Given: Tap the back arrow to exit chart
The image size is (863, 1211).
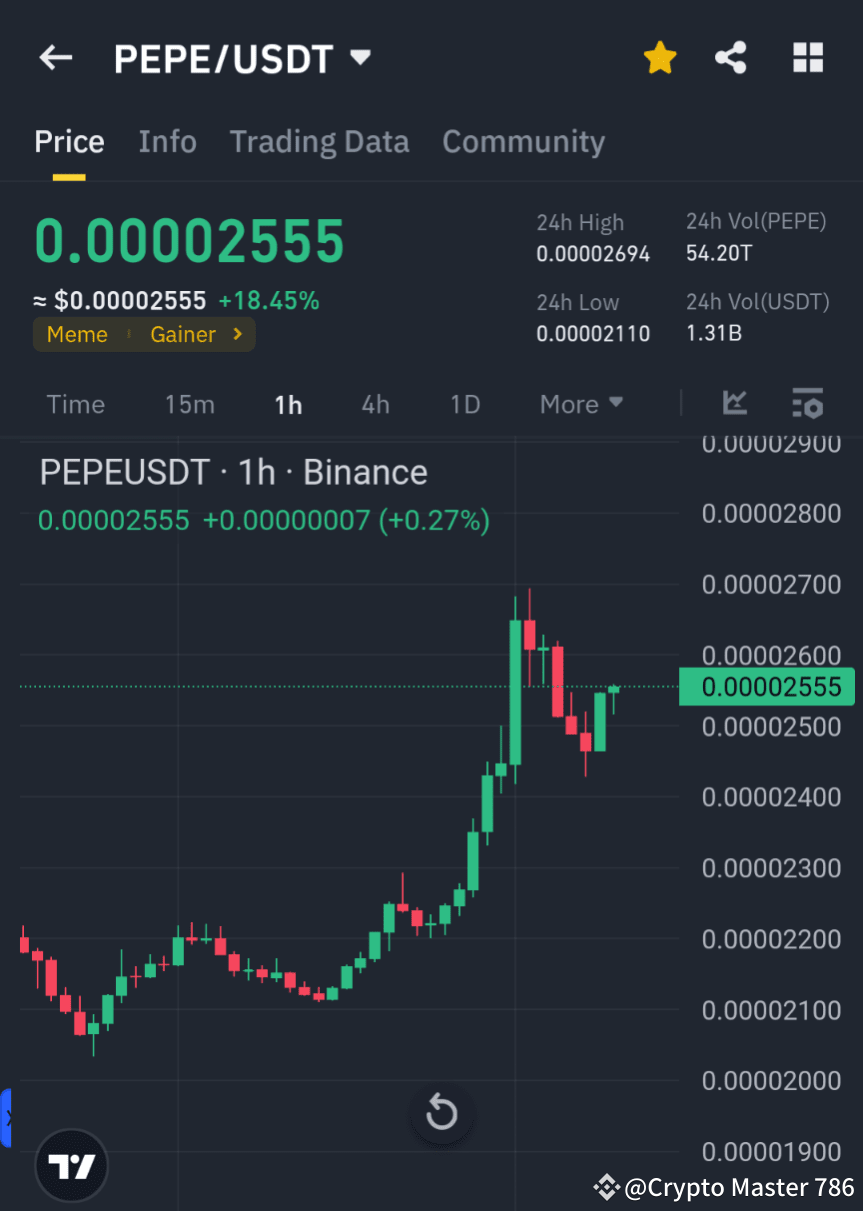Looking at the screenshot, I should coord(55,57).
